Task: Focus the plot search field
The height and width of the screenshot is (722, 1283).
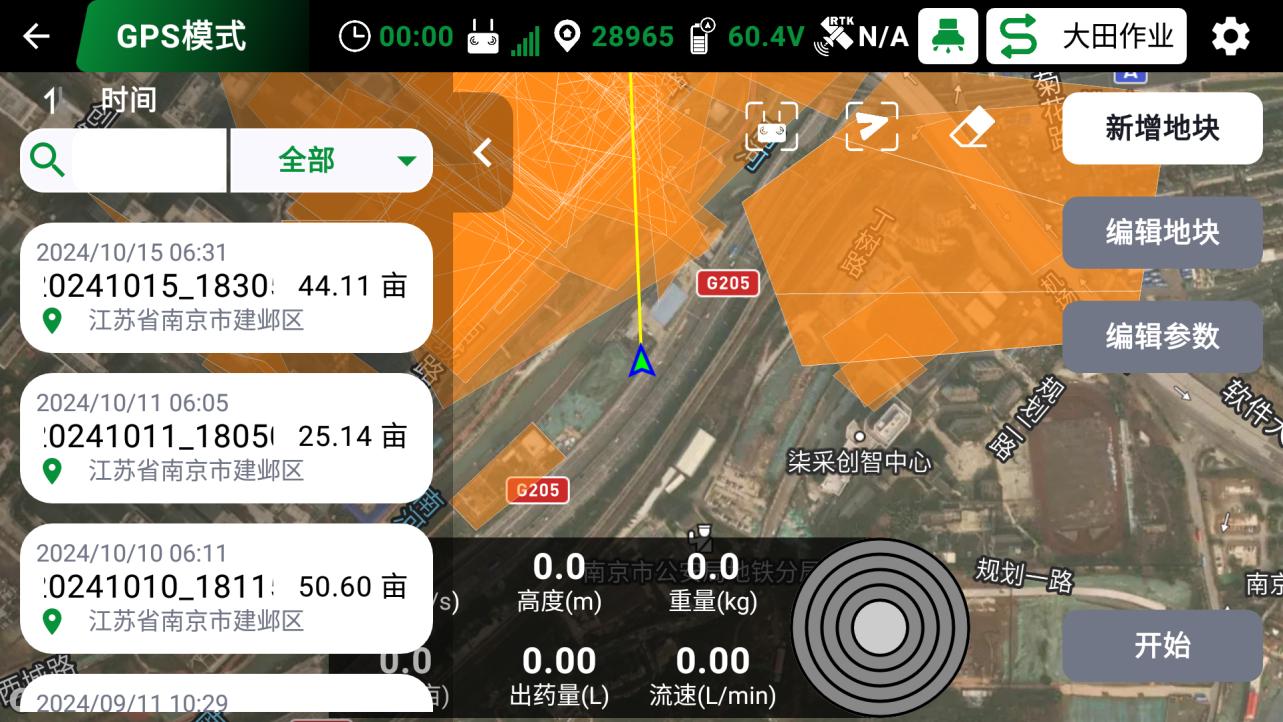Action: pos(148,160)
